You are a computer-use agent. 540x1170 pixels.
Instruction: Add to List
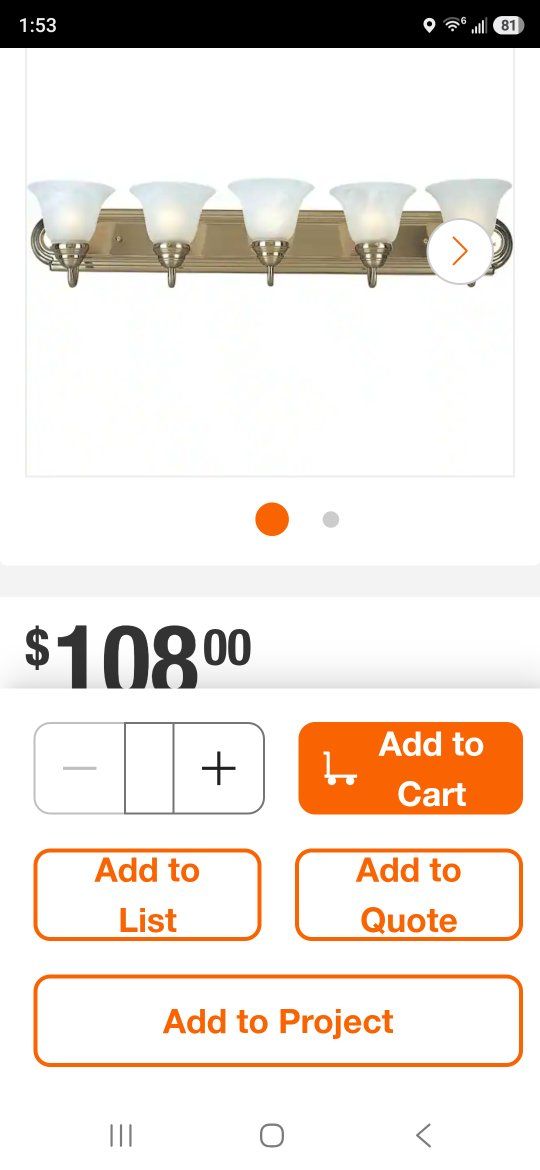coord(148,895)
